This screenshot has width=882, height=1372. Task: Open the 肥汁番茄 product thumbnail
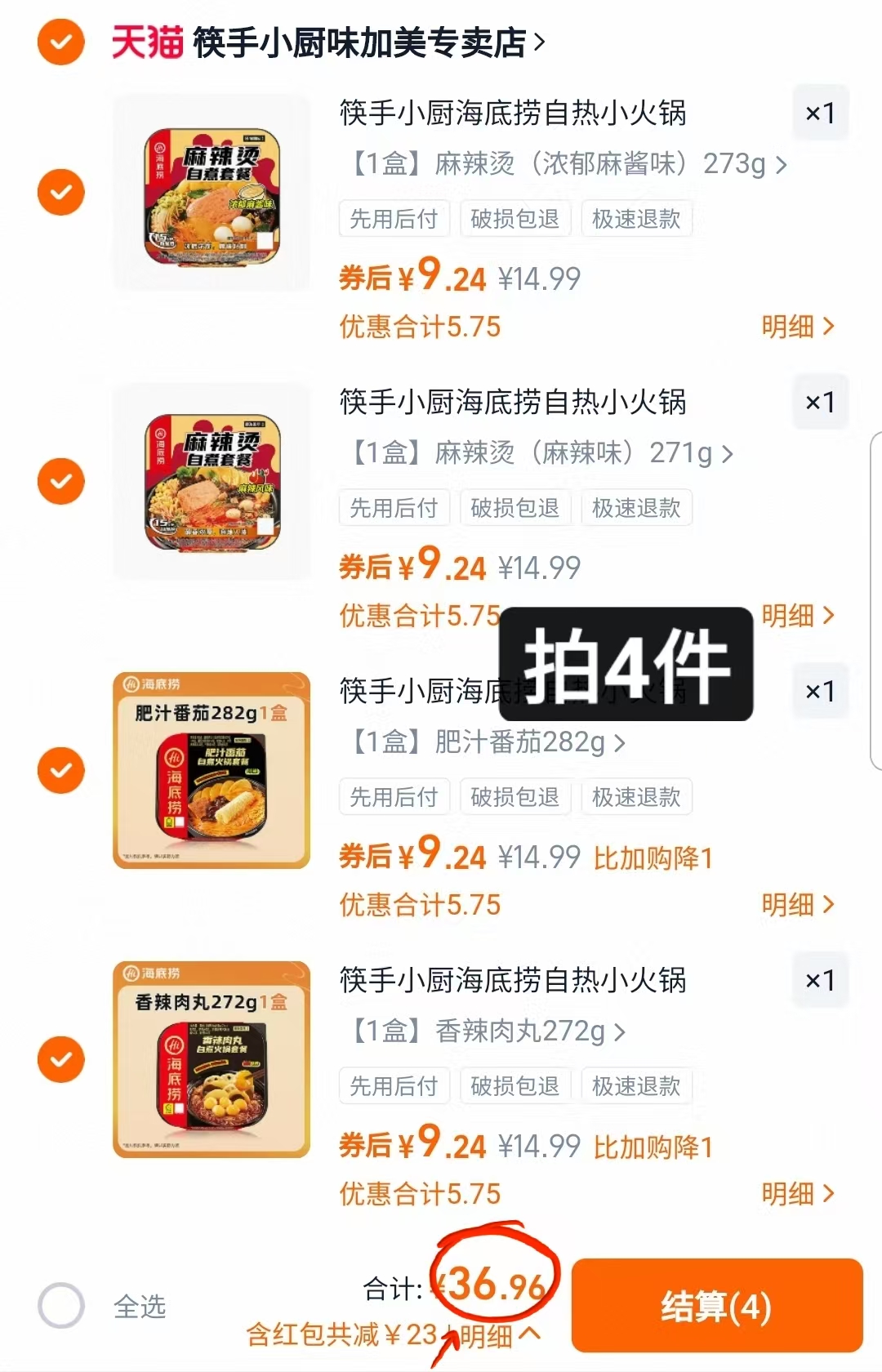click(x=211, y=769)
